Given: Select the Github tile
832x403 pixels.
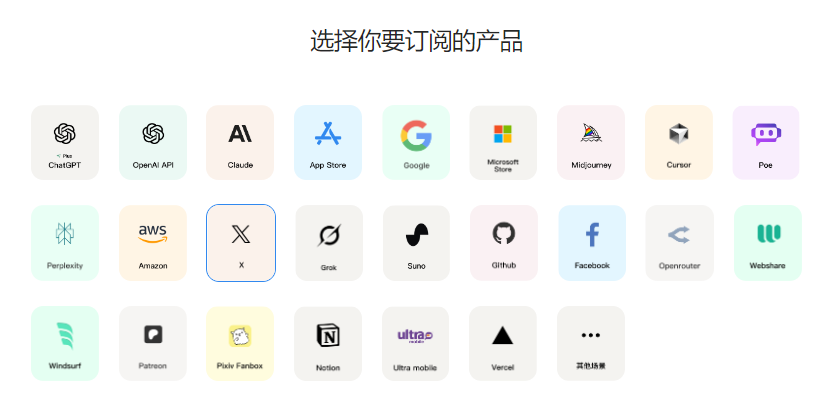Looking at the screenshot, I should point(503,243).
